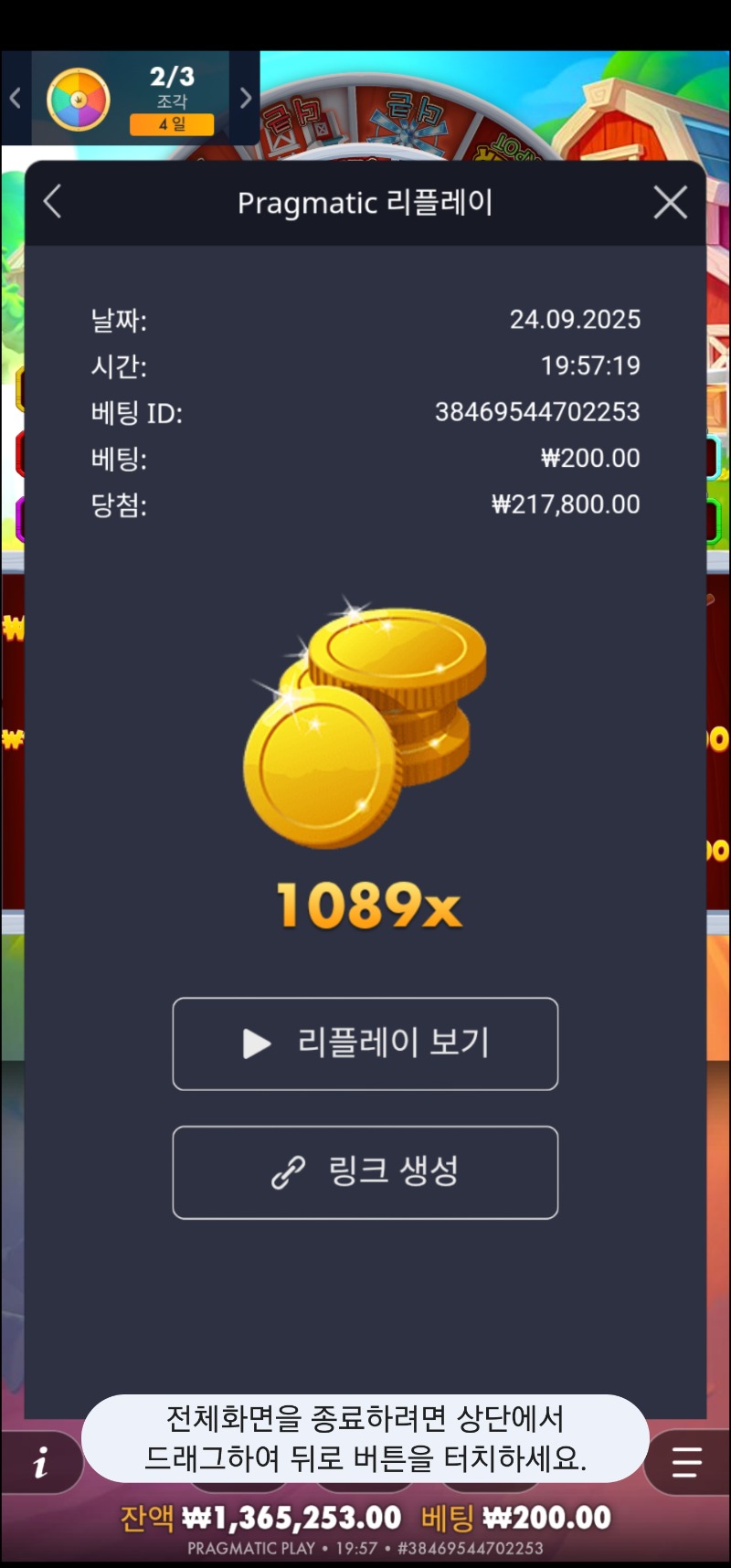Go back from the Pragmatic 리플레이 dialog

point(53,202)
